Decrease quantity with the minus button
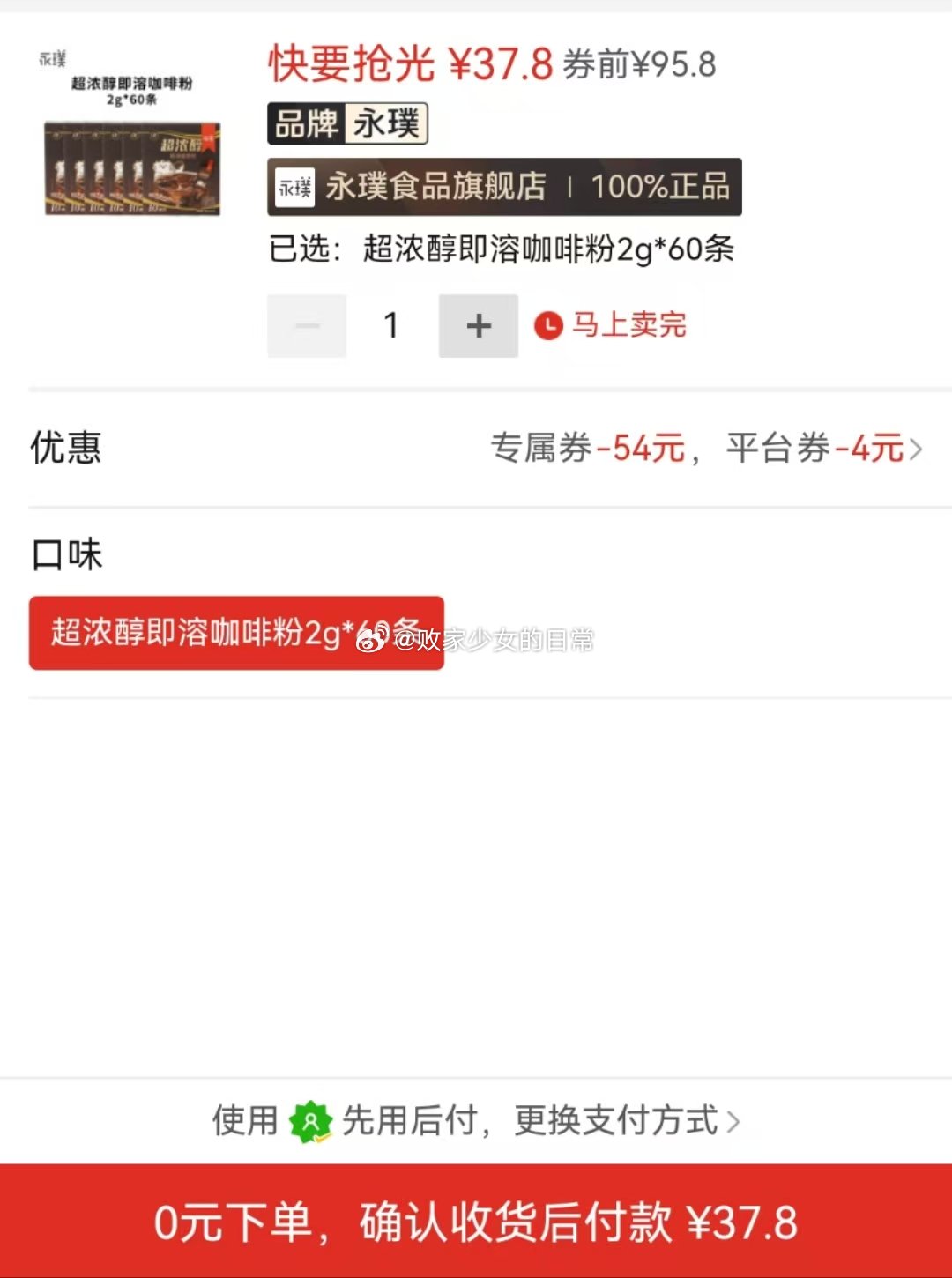Screen dimensions: 952x1278 [307, 326]
